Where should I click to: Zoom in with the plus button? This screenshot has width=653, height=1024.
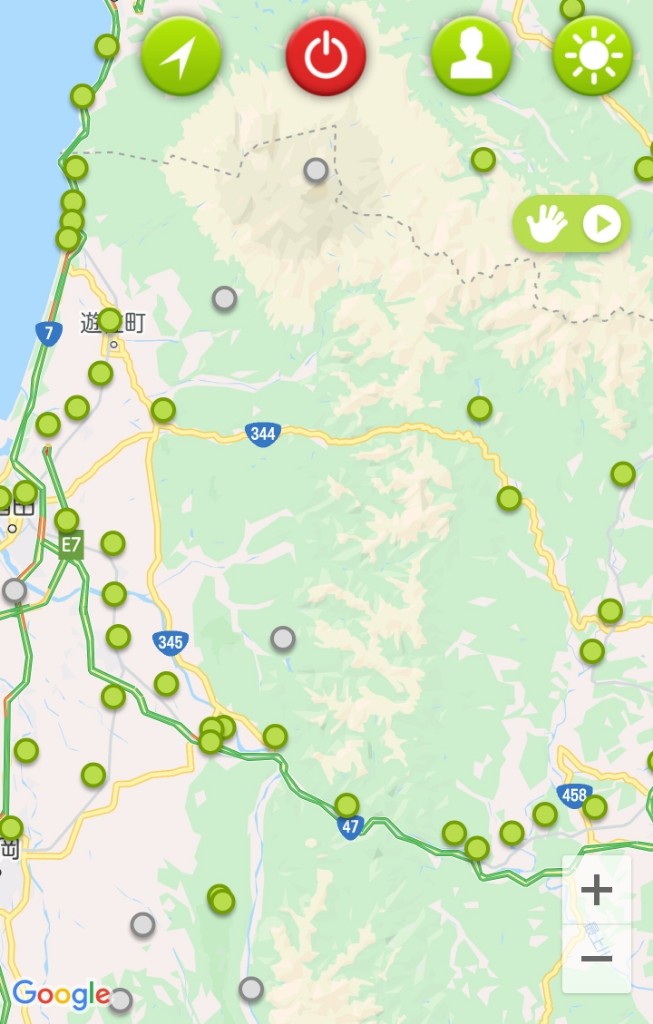(x=597, y=889)
